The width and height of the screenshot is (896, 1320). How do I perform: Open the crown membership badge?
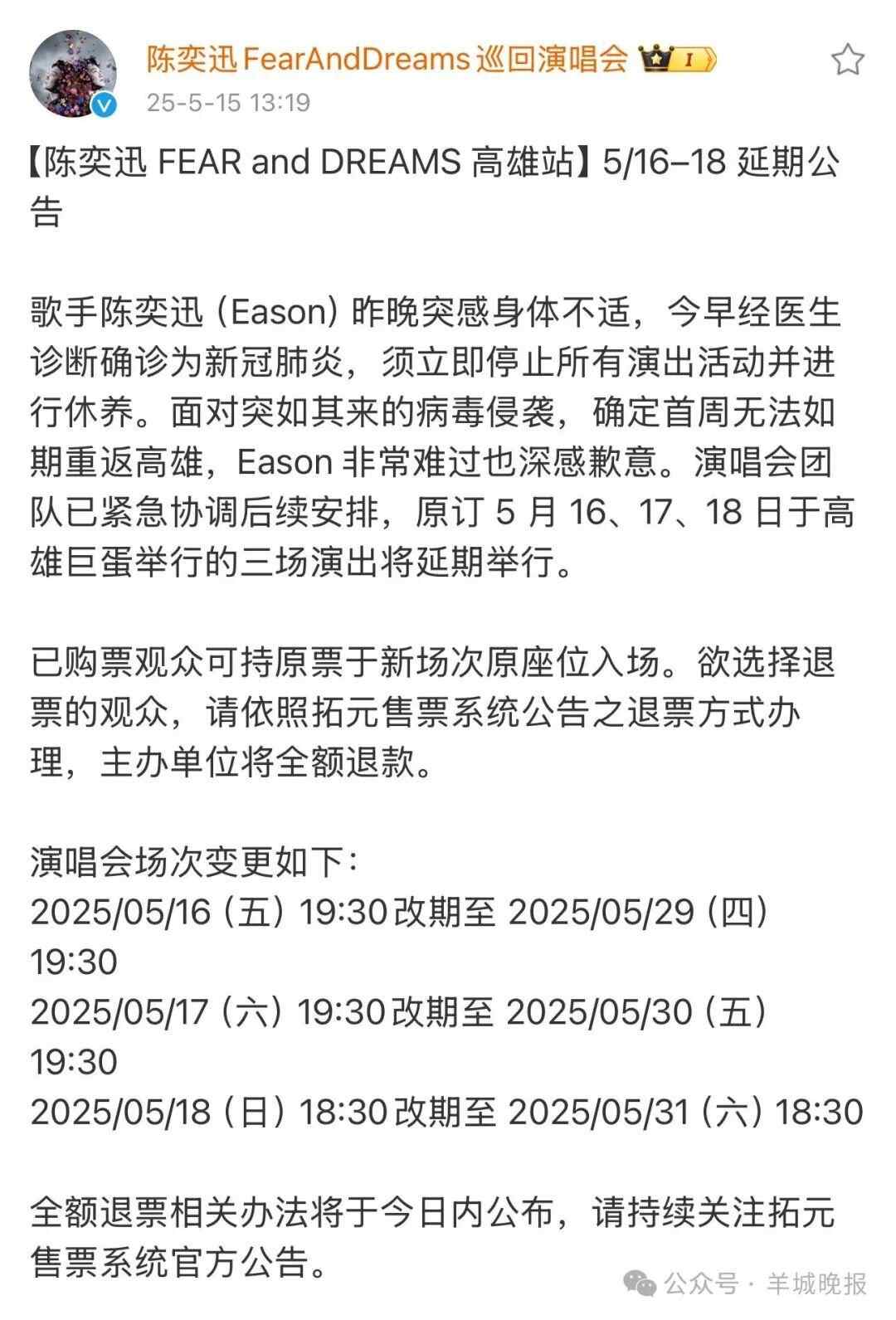click(676, 60)
